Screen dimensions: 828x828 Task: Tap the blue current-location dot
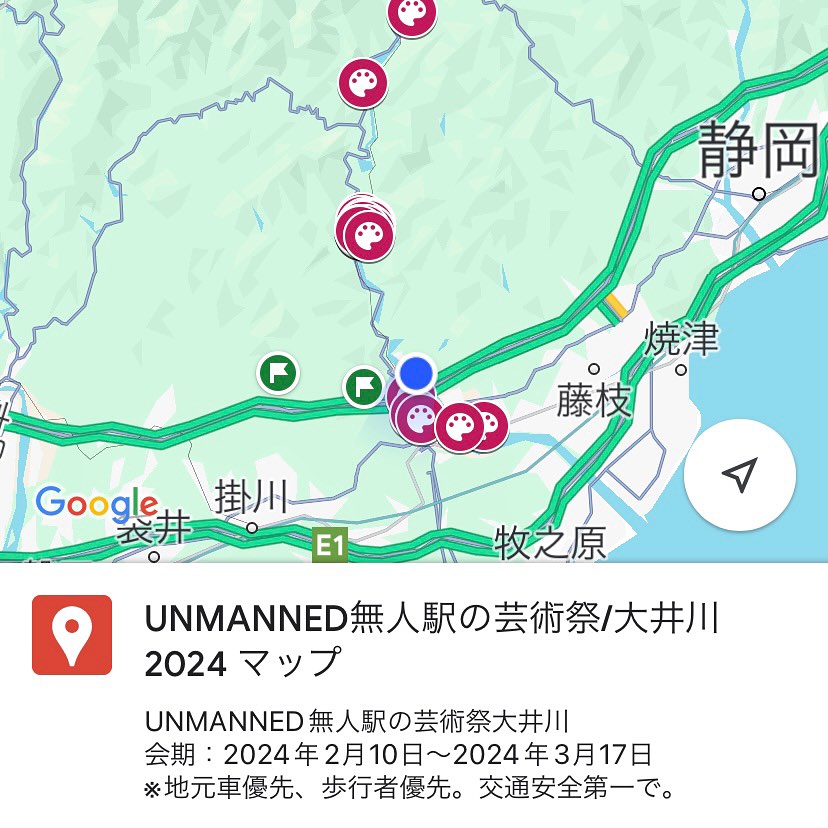[416, 373]
